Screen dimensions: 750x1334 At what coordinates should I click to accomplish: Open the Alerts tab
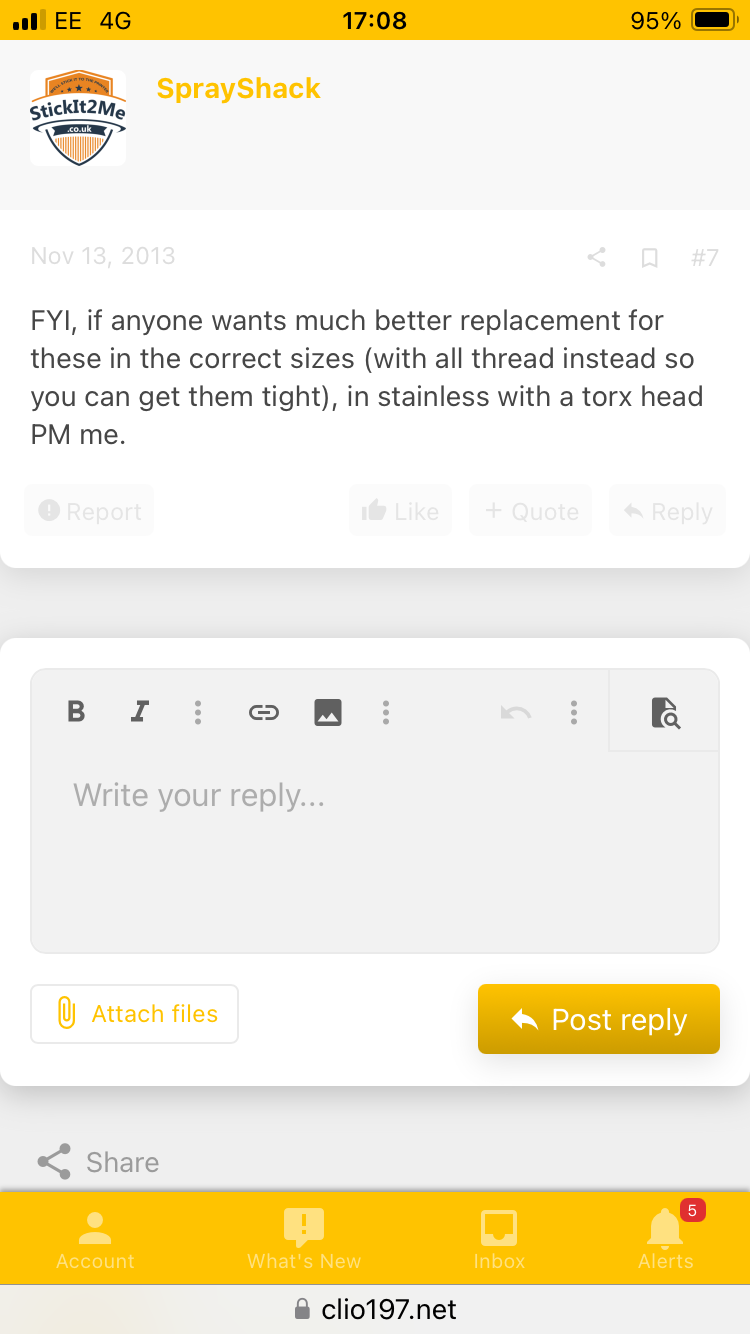[666, 1238]
